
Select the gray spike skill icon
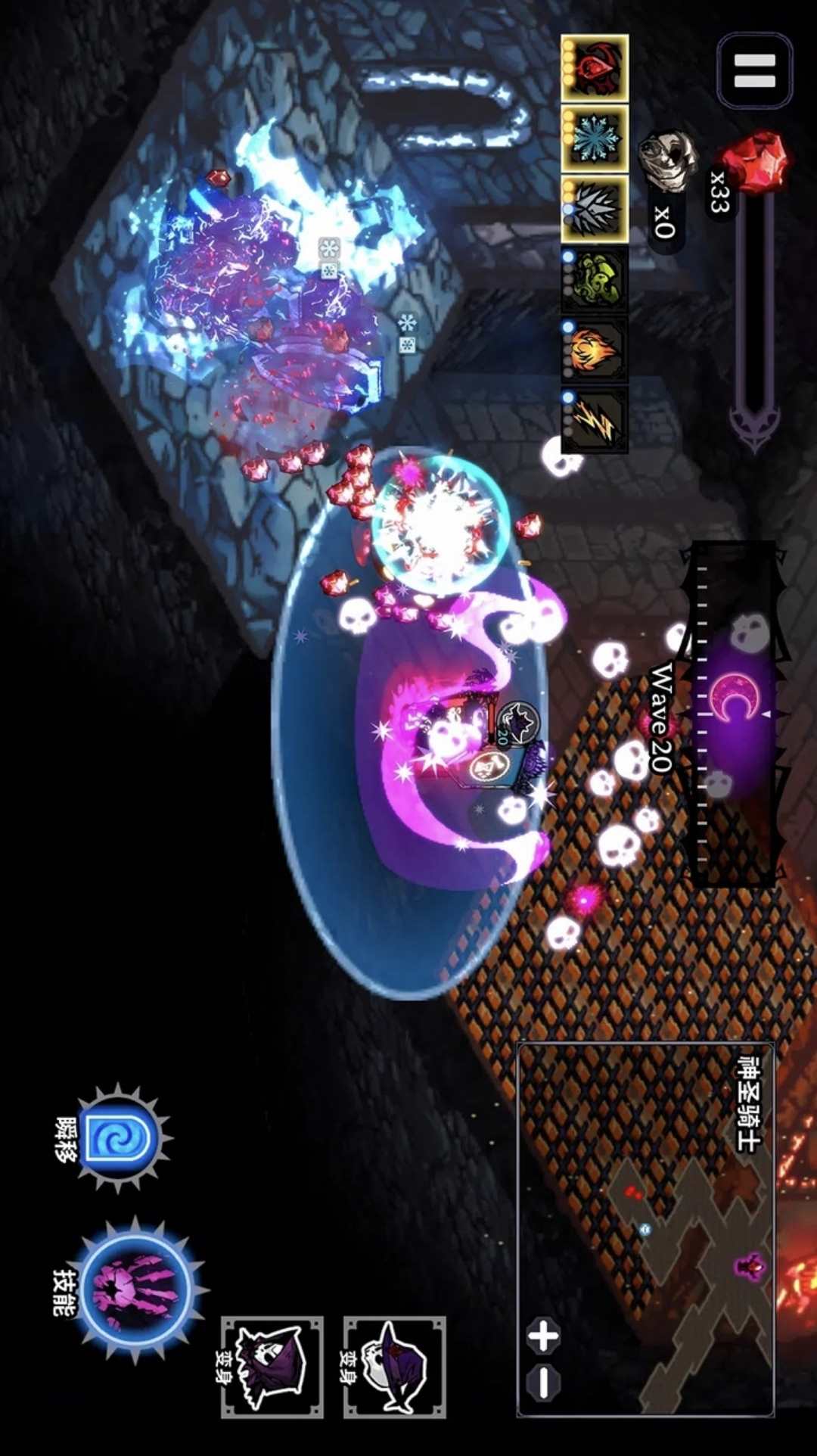coord(595,208)
